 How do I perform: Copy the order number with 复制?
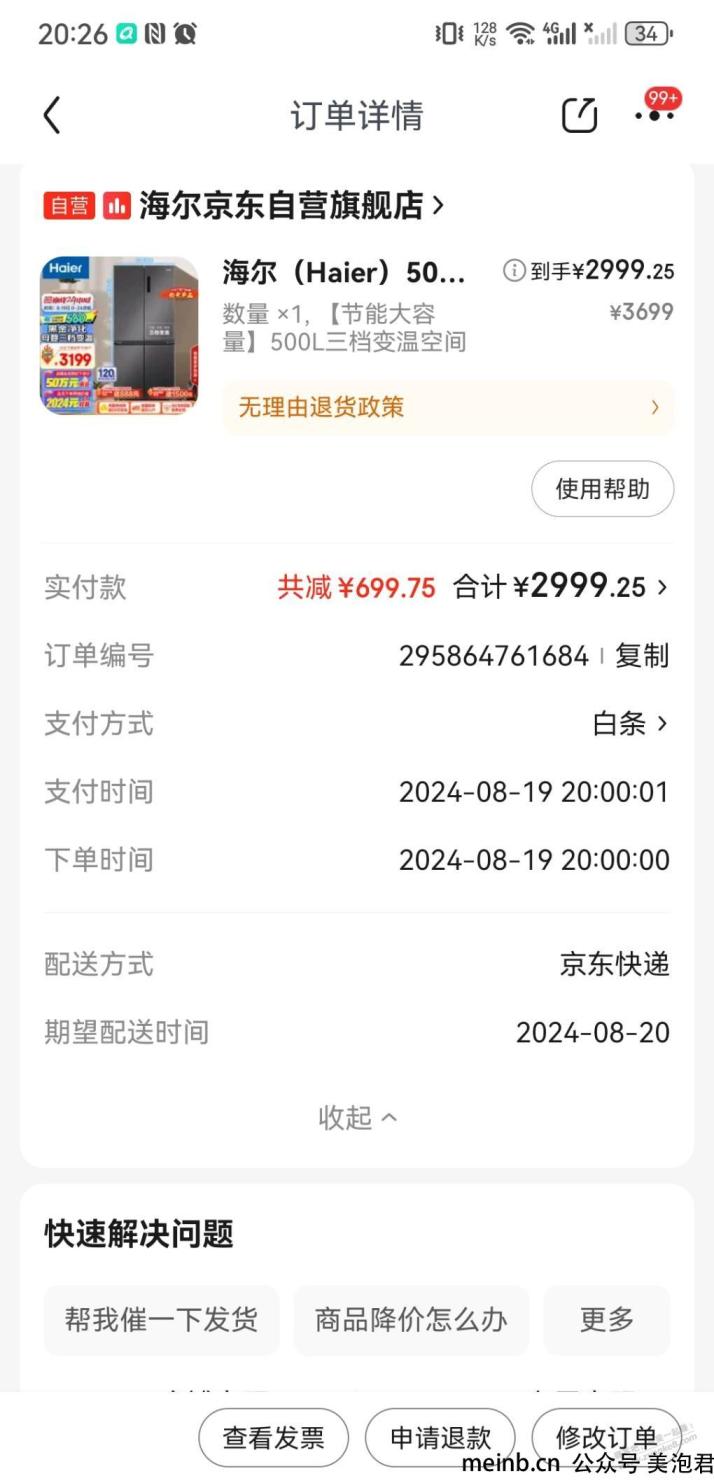[x=642, y=656]
